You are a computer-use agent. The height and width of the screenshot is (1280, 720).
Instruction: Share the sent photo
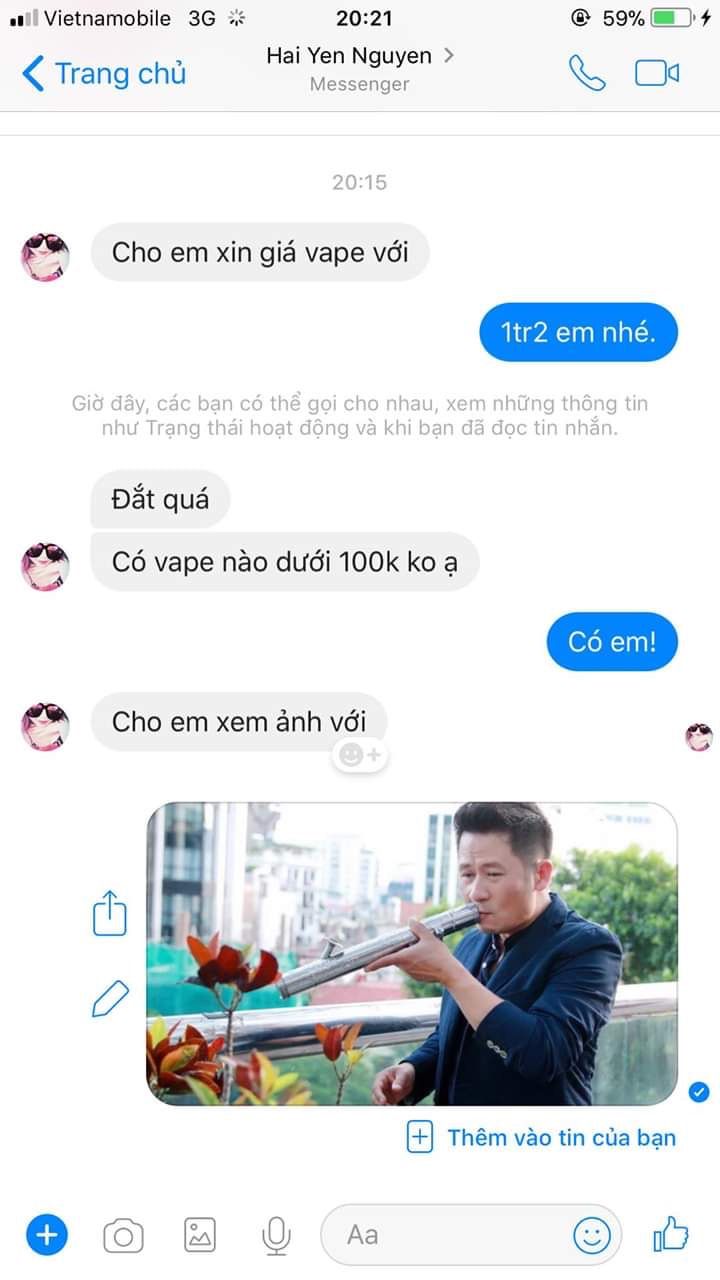tap(110, 912)
